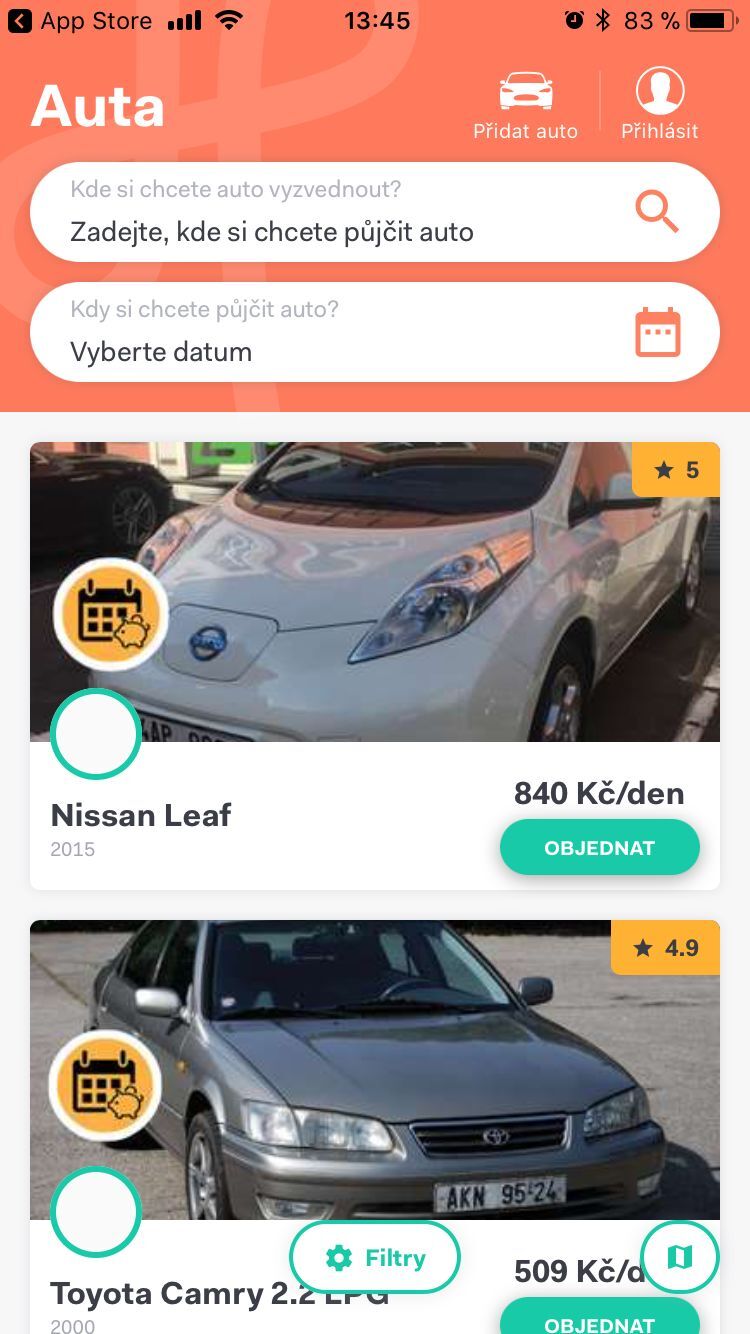Tap the 4.9 star rating badge

(x=665, y=947)
